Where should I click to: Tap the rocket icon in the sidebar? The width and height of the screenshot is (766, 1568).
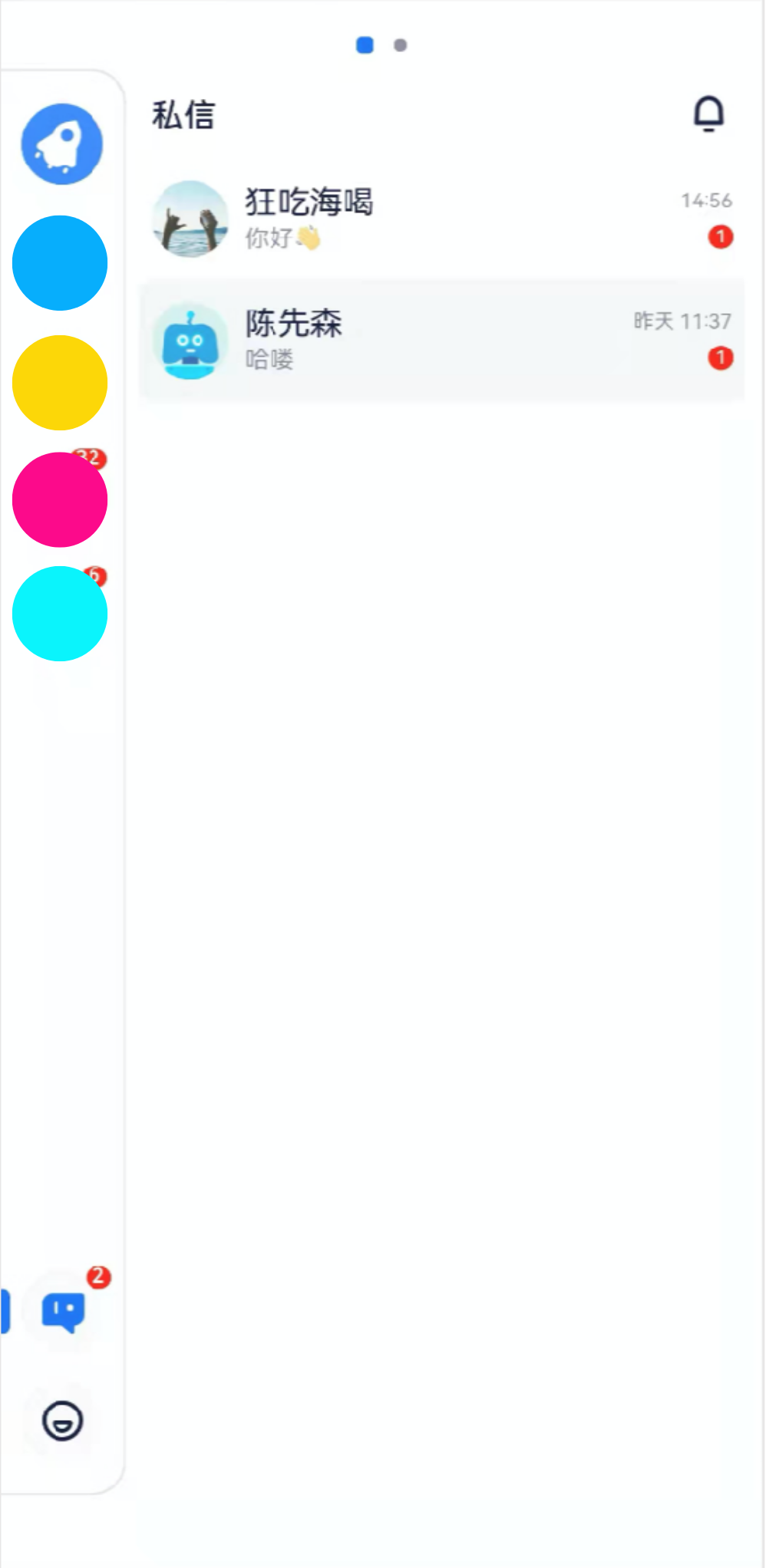click(61, 144)
